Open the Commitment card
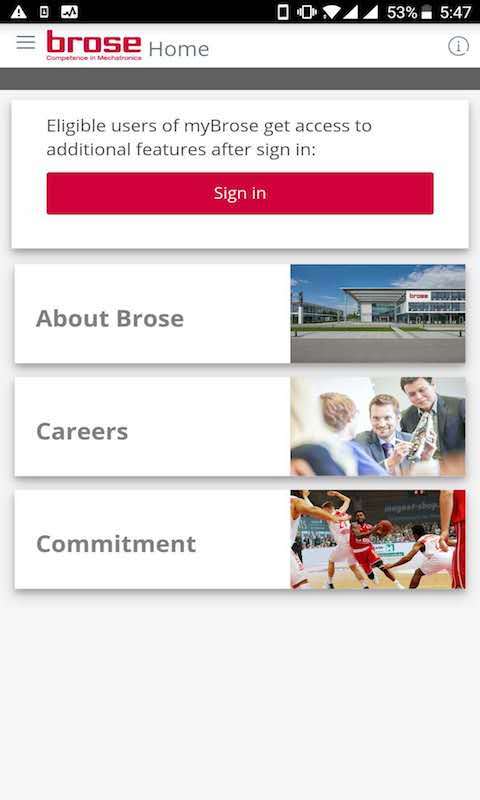 [240, 539]
